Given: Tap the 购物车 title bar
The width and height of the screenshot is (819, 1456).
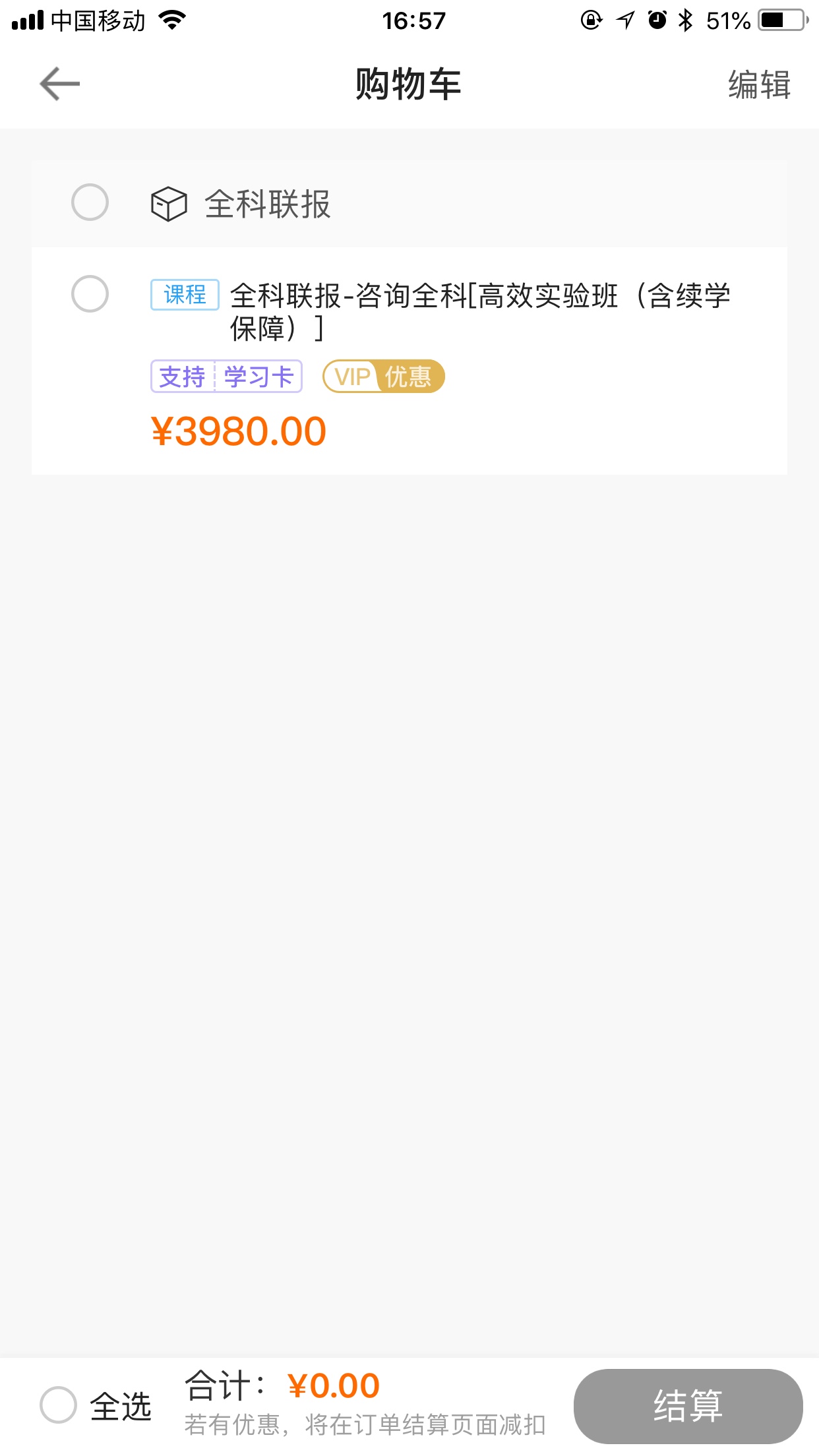Looking at the screenshot, I should pos(409,84).
